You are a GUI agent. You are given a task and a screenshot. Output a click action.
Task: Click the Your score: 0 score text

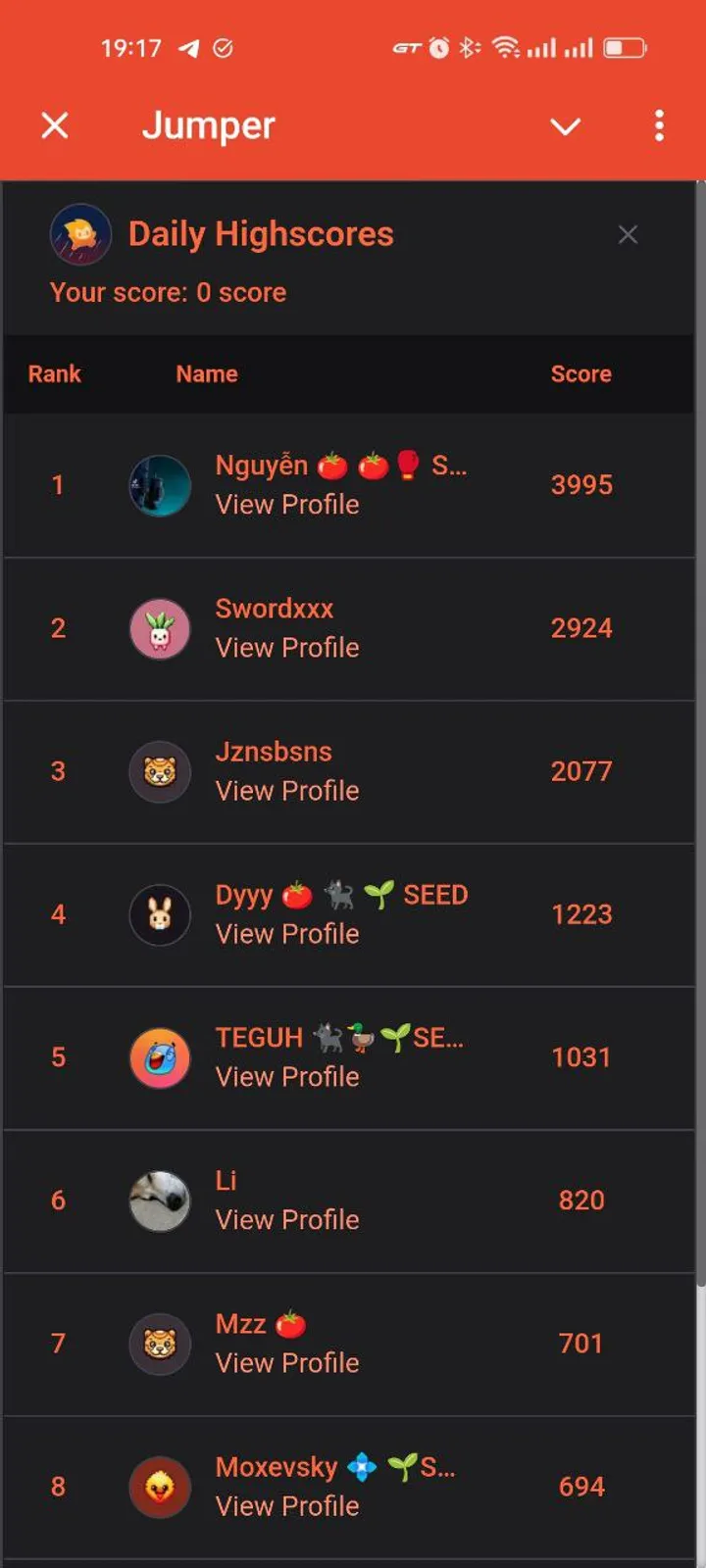tap(168, 292)
